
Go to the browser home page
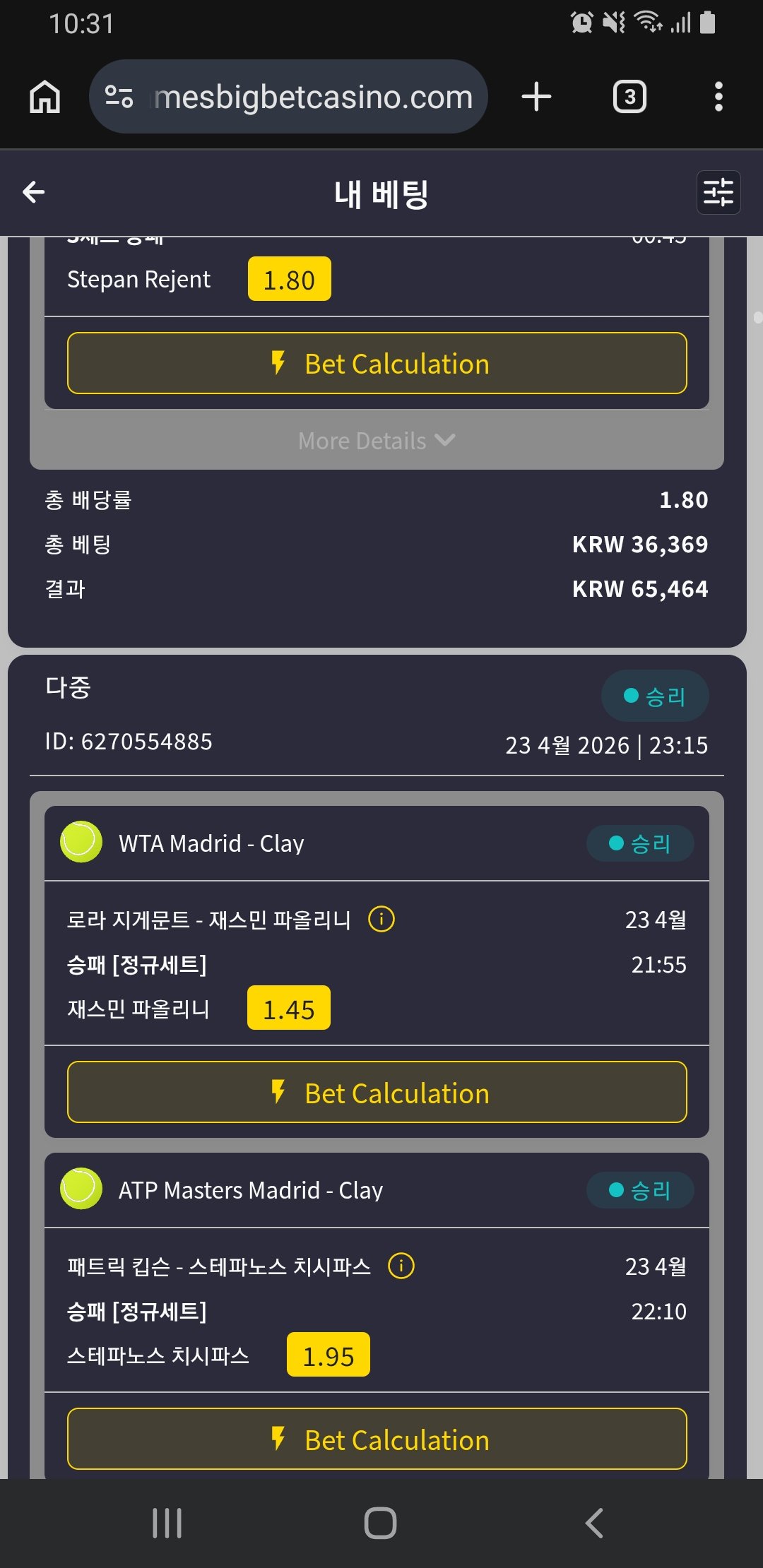[45, 97]
